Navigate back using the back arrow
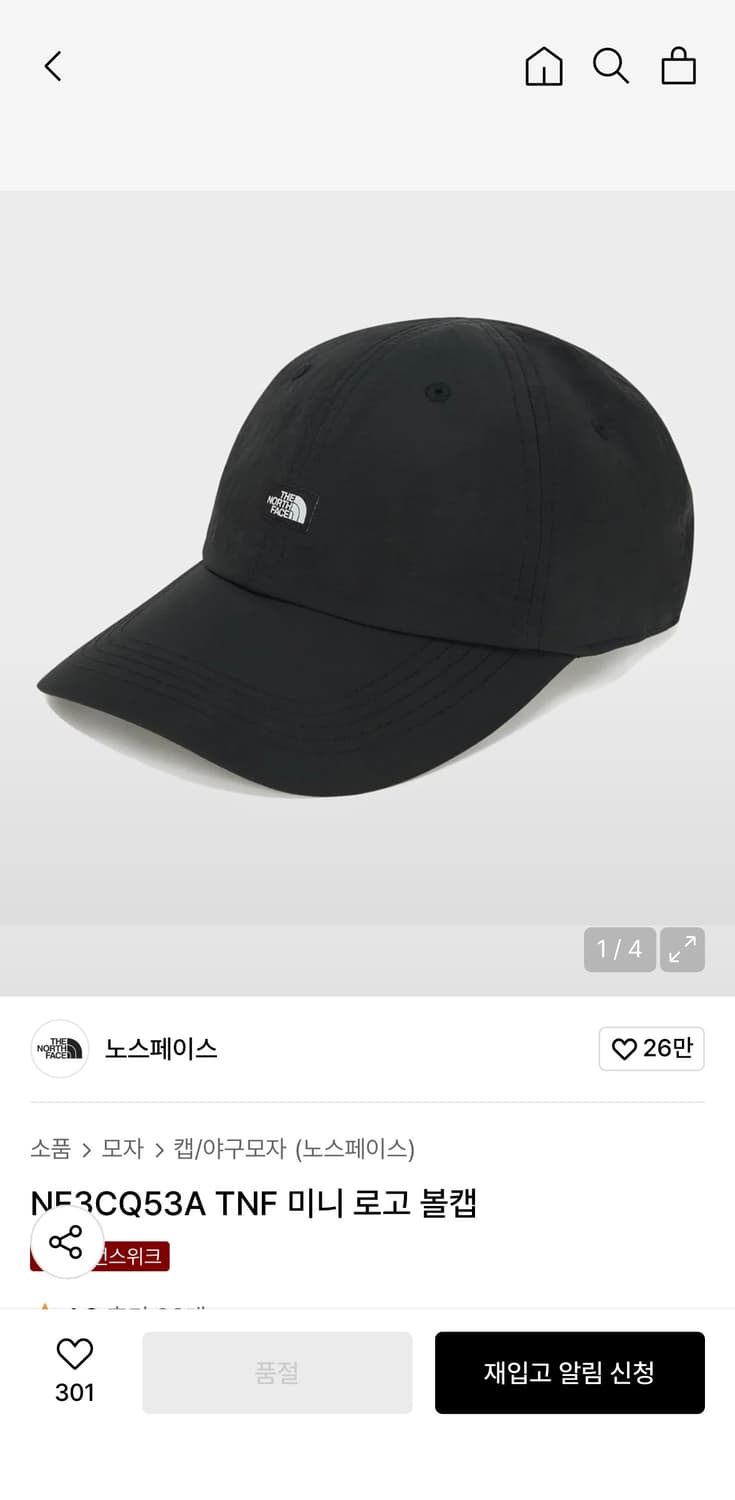735x1500 pixels. pyautogui.click(x=53, y=66)
